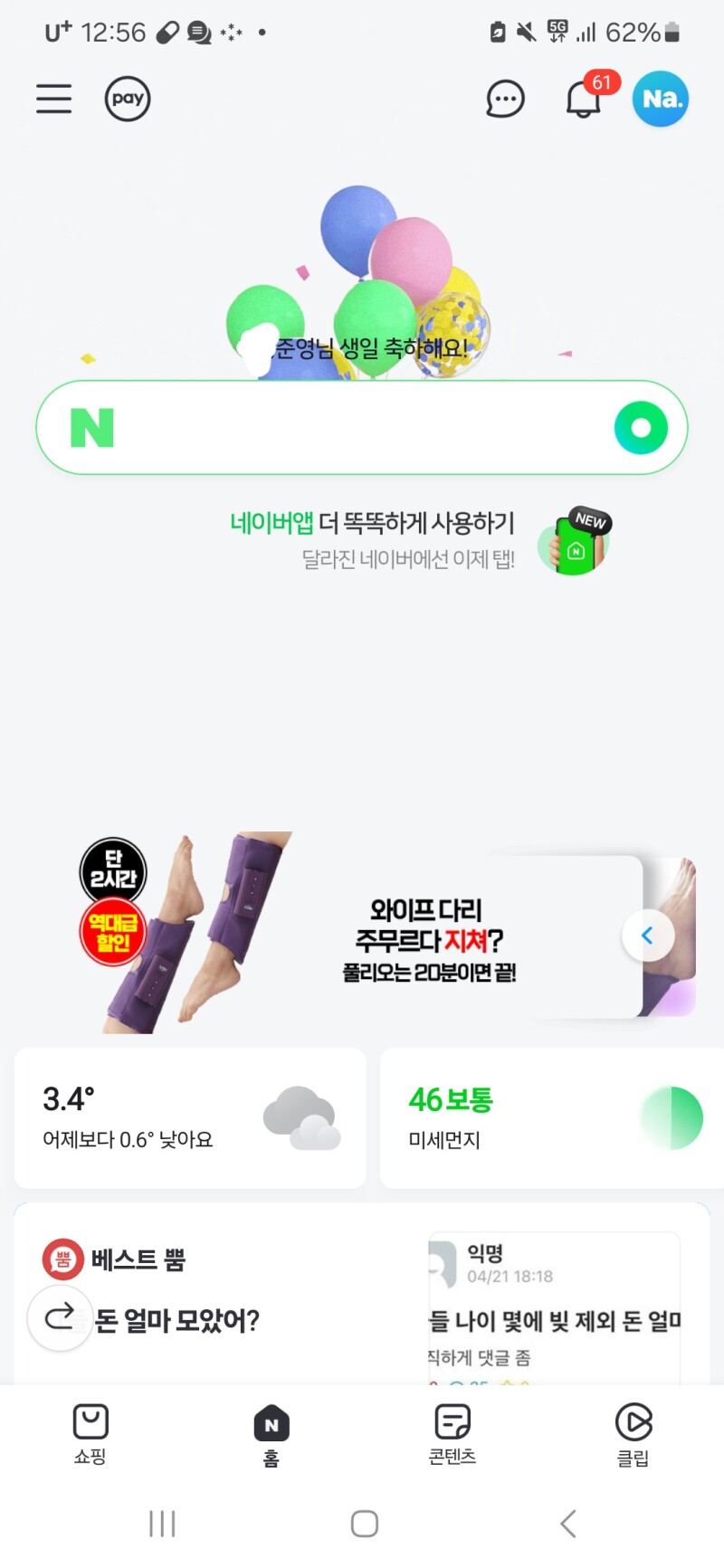Tap the floating share arrow button
Image resolution: width=724 pixels, height=1568 pixels.
pos(60,1317)
